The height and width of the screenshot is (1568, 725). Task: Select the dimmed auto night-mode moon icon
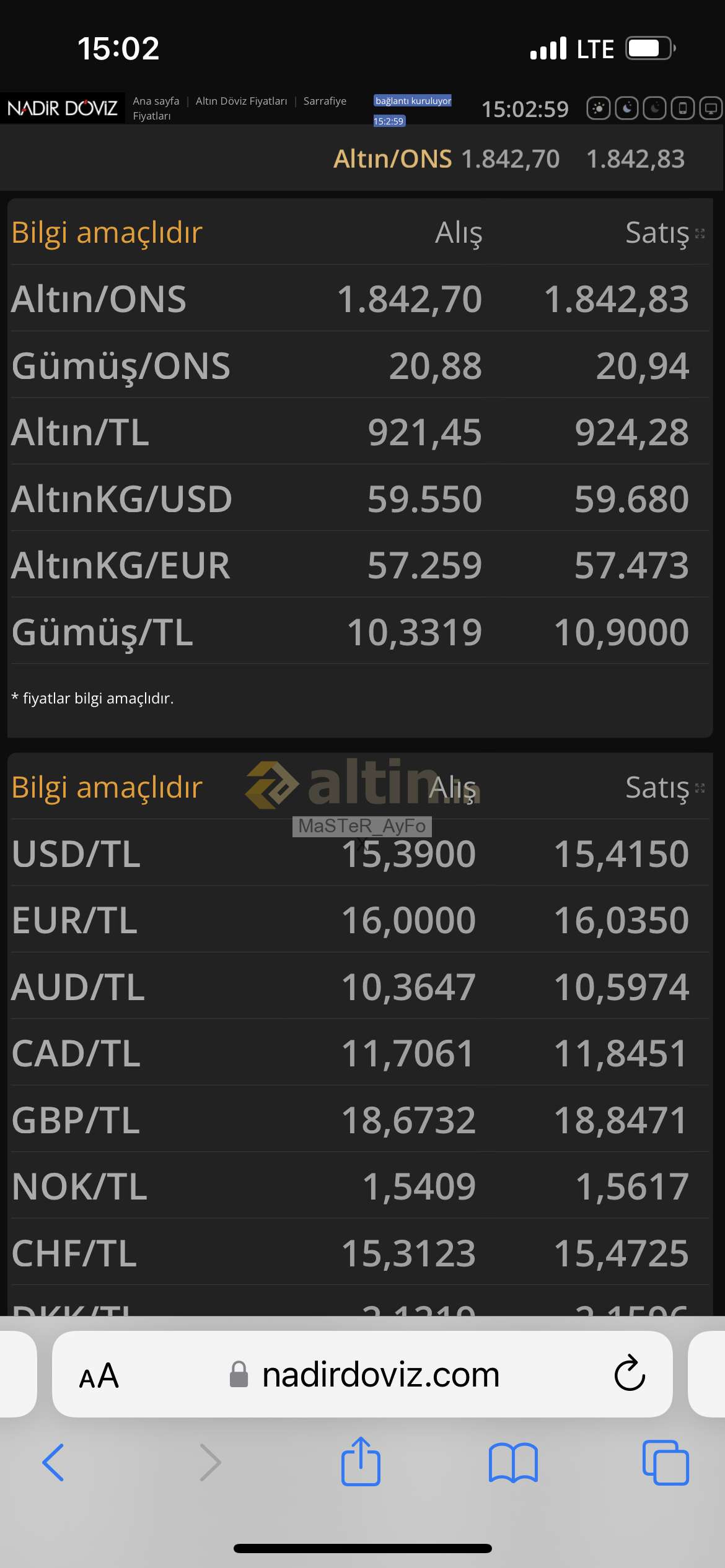pos(654,108)
